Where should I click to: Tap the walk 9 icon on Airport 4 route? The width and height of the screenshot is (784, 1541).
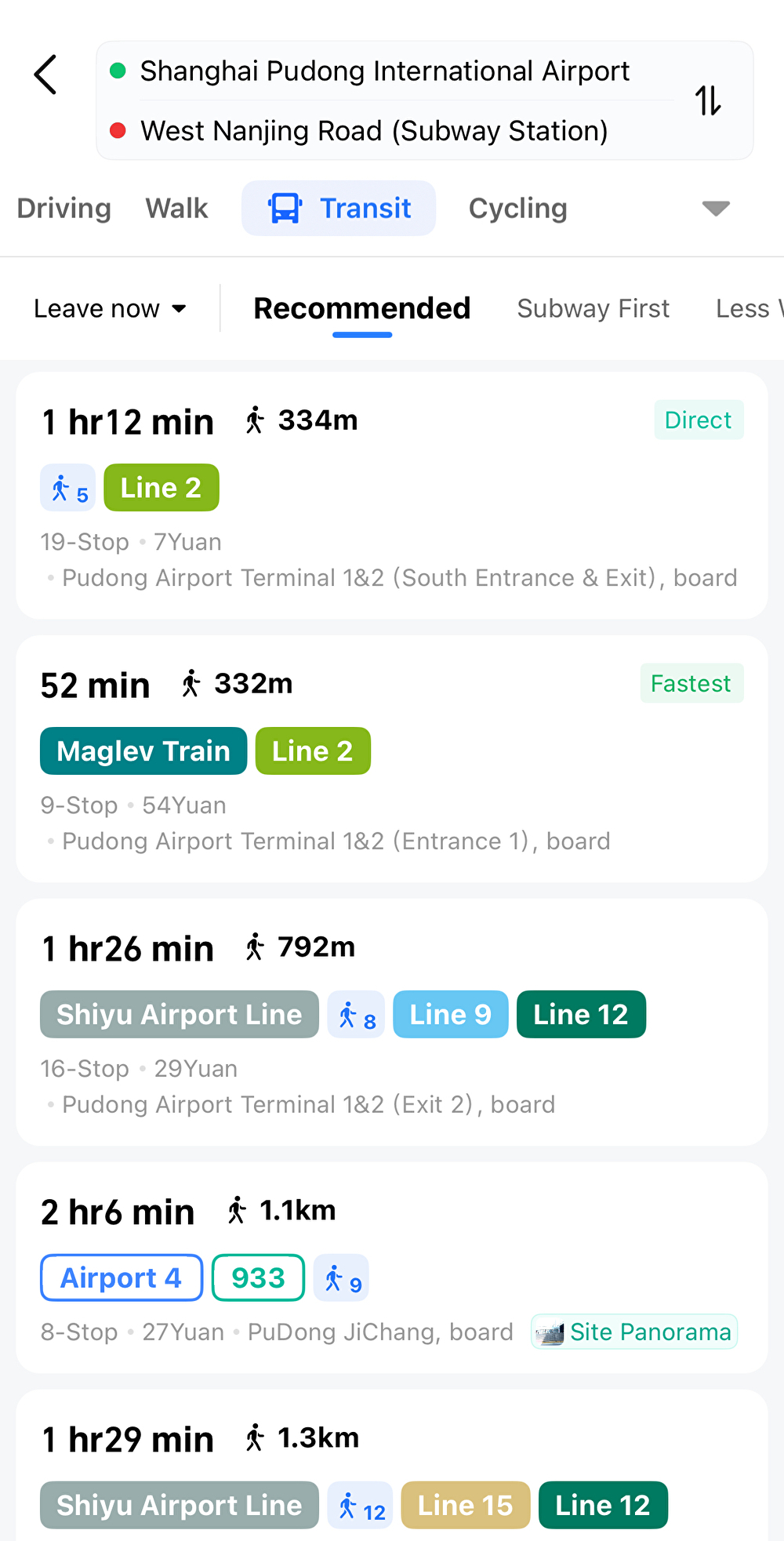[x=341, y=1278]
